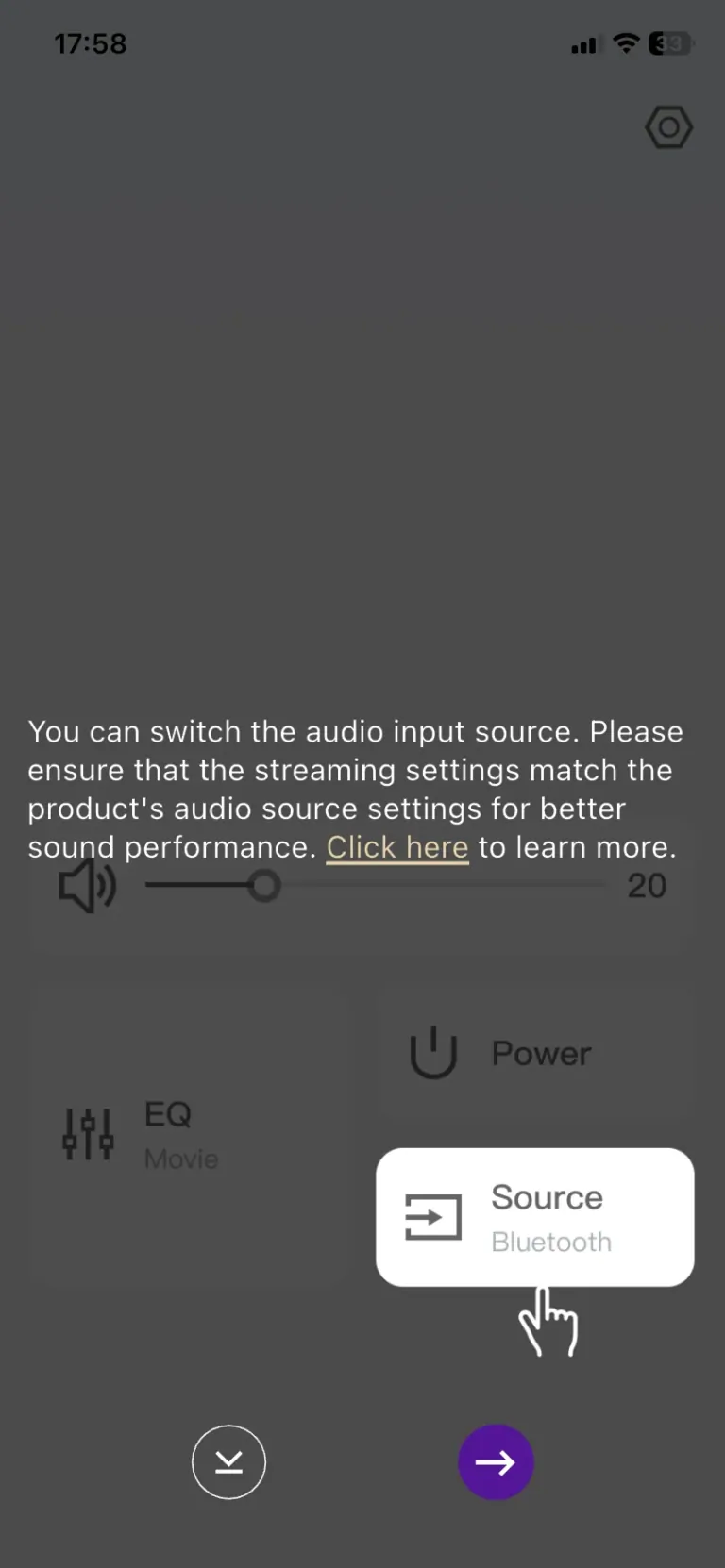Tap the Power button
This screenshot has width=725, height=1568.
click(x=535, y=1053)
